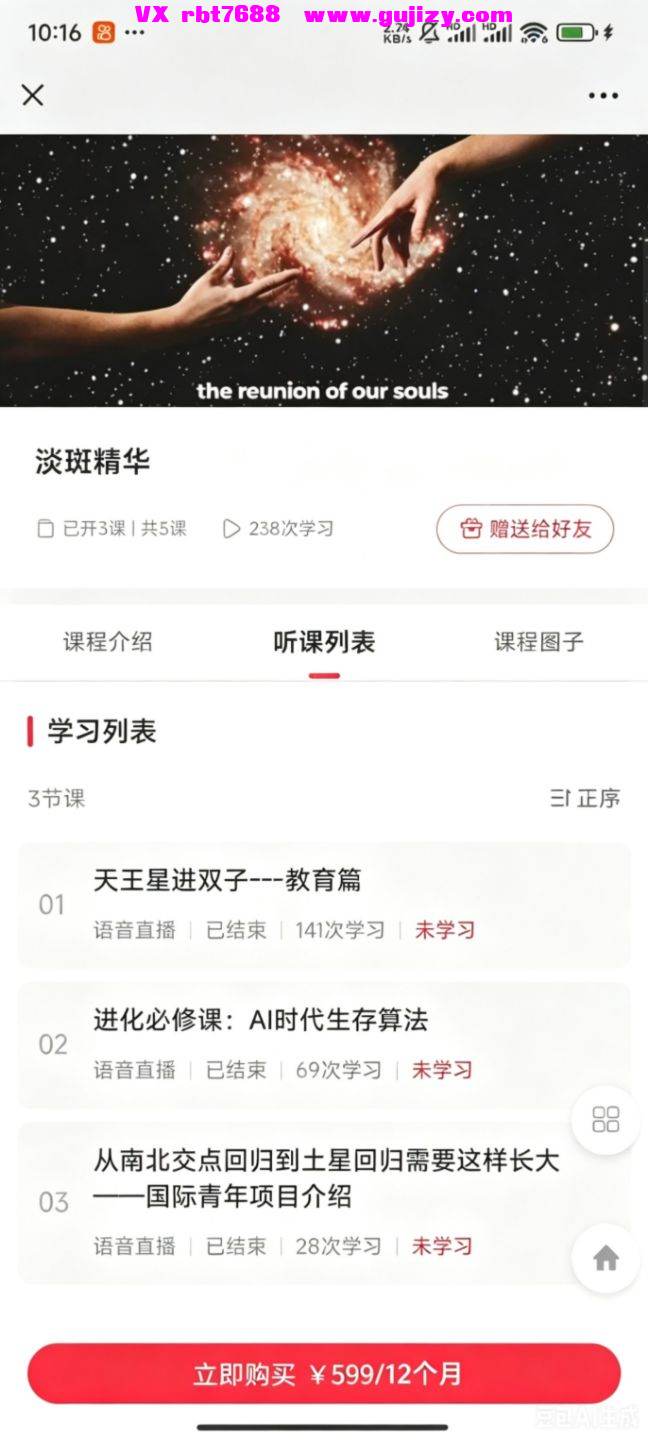
Task: Tap the 赠送给好友 gift button
Action: [525, 529]
